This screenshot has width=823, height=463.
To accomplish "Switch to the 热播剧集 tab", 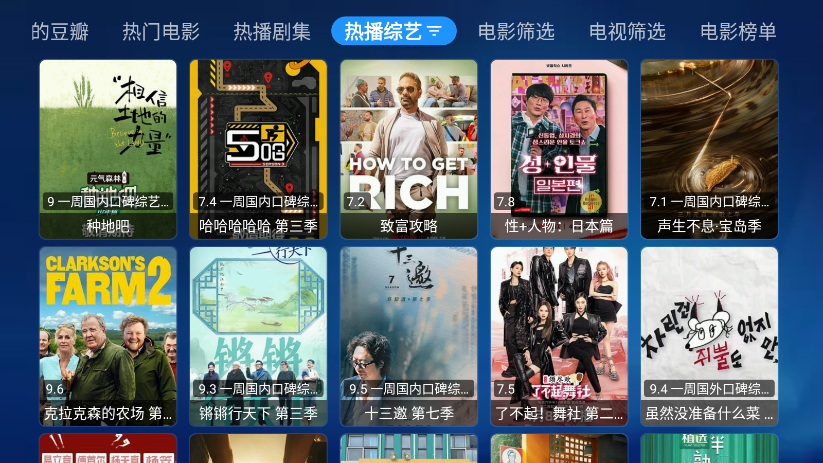I will 272,31.
